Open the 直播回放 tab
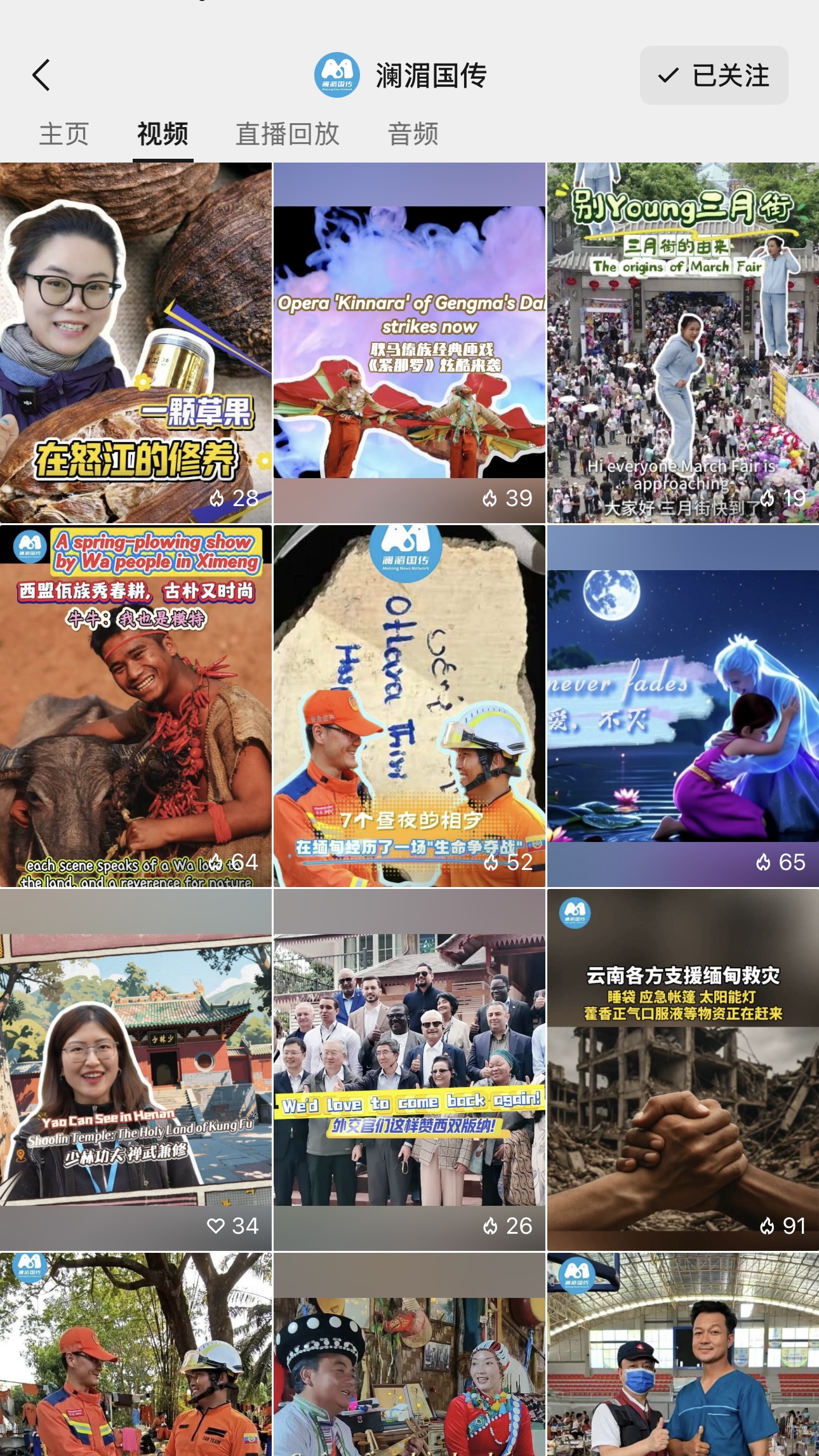This screenshot has height=1456, width=819. [287, 134]
